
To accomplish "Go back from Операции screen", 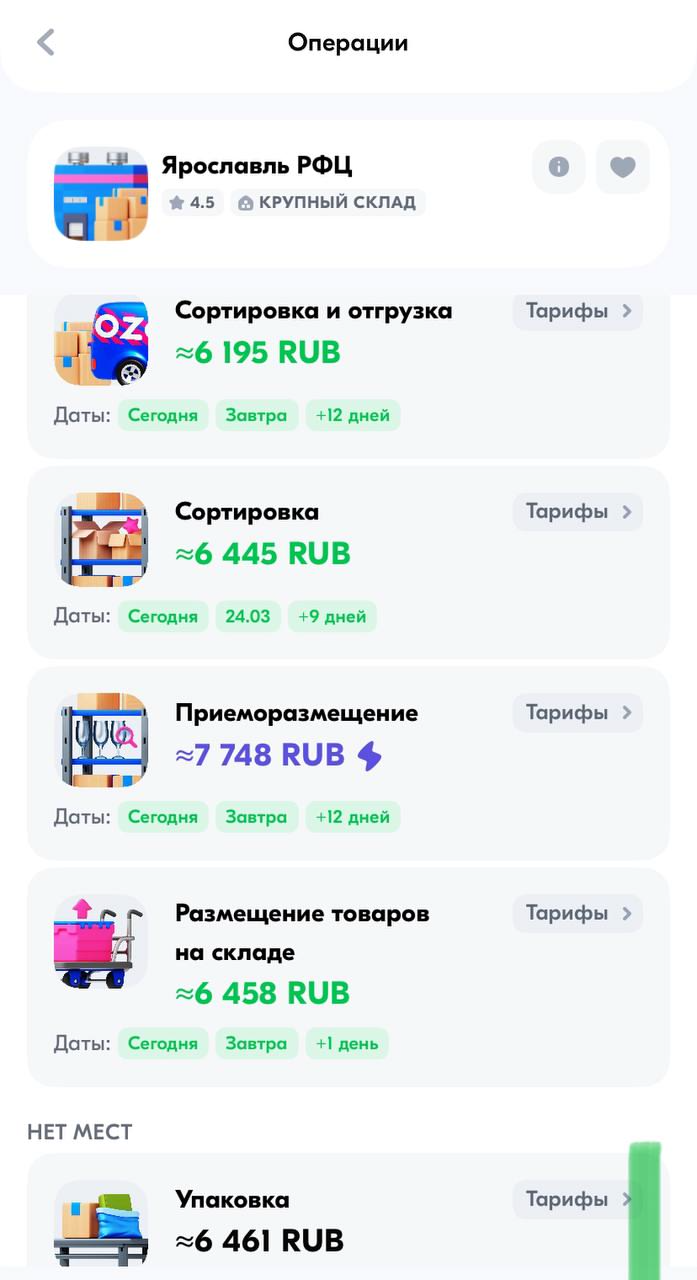I will 46,42.
